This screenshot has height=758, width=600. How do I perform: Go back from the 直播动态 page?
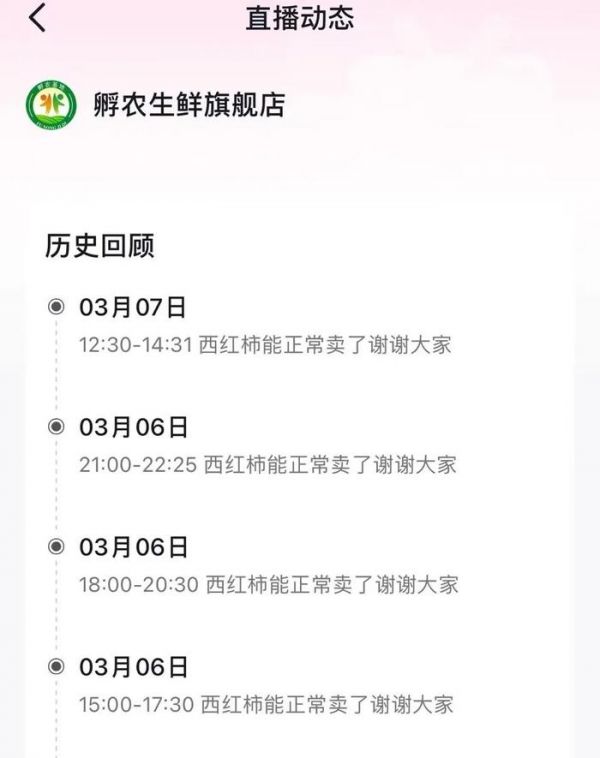[37, 19]
